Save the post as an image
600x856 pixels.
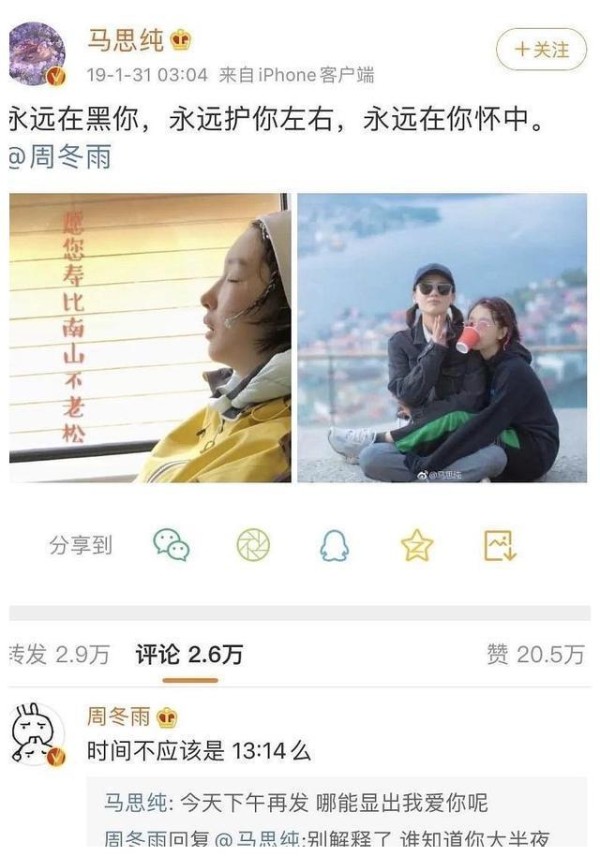[x=499, y=544]
